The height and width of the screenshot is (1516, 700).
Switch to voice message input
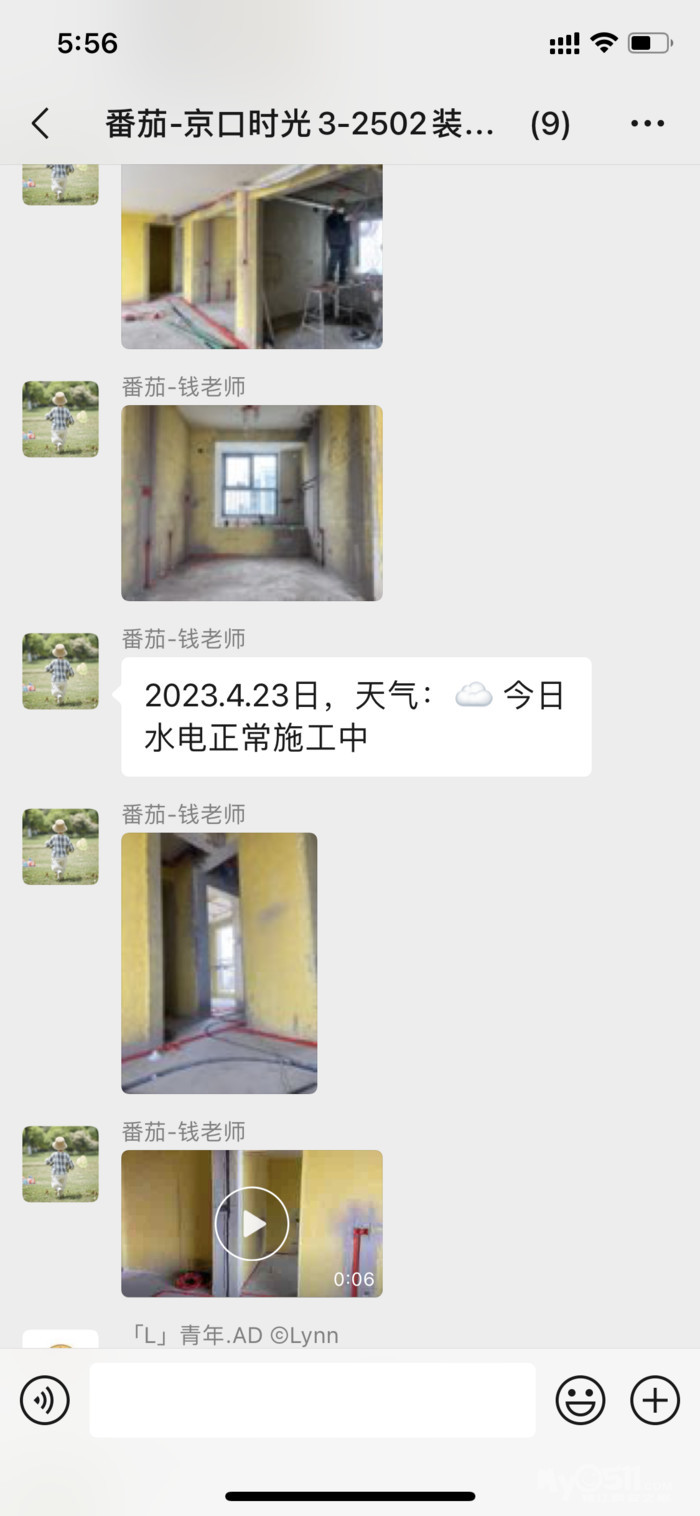tap(45, 1400)
